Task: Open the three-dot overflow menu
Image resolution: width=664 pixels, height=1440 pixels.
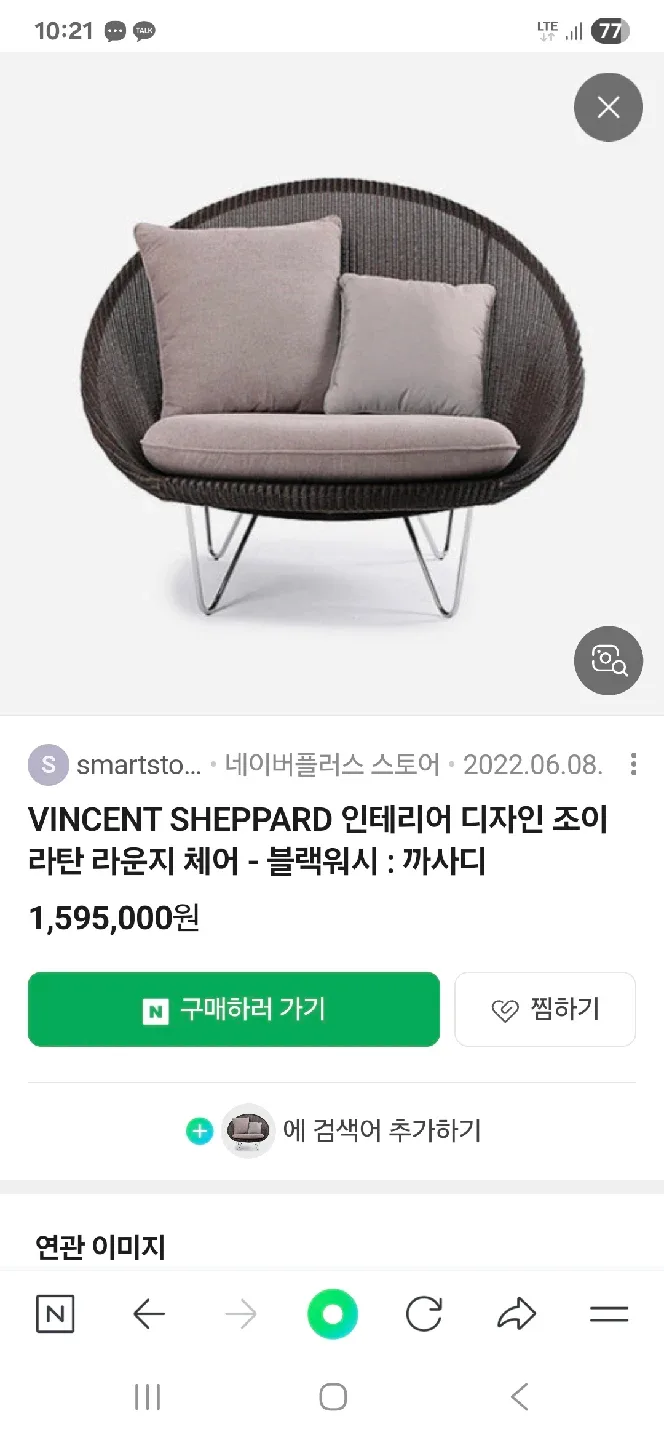Action: pyautogui.click(x=633, y=765)
